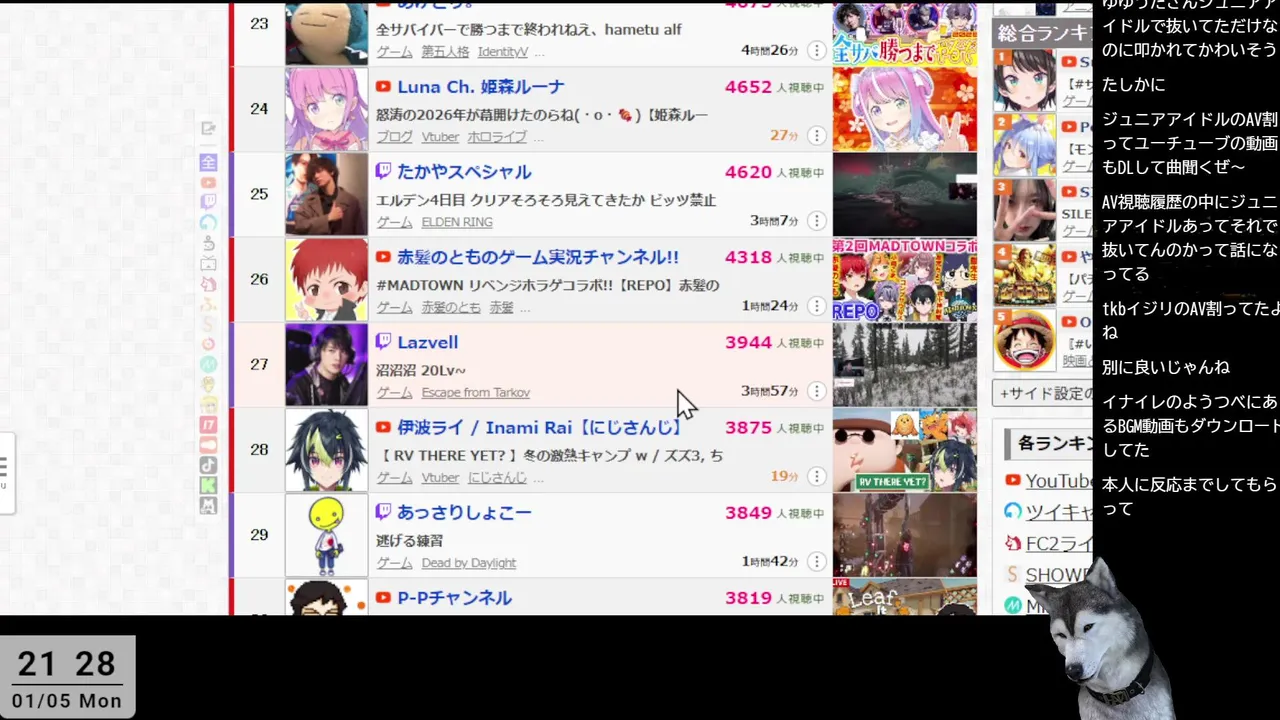
Task: Open Lazvell's stream
Action: pyautogui.click(x=427, y=342)
